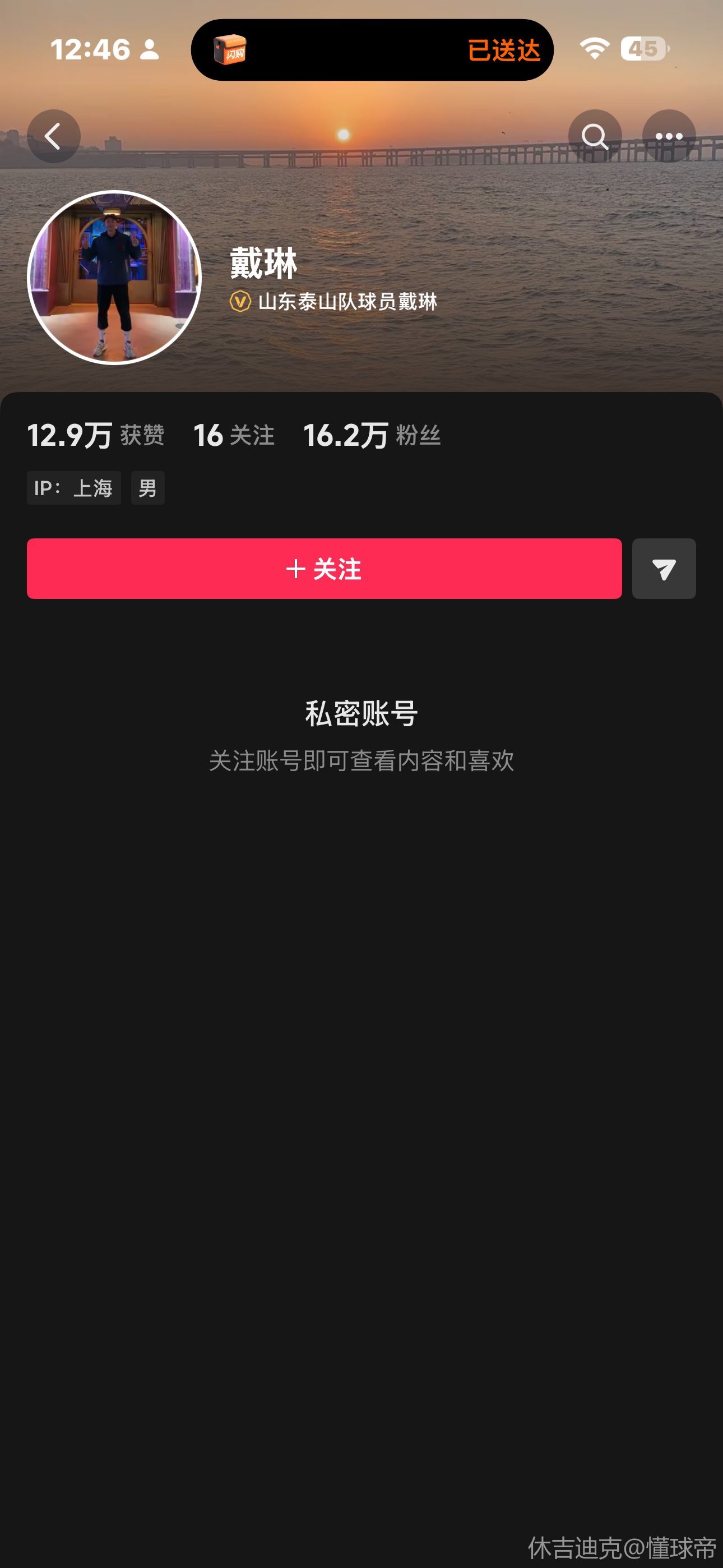723x1568 pixels.
Task: Go back using the top-left arrow
Action: click(x=54, y=136)
